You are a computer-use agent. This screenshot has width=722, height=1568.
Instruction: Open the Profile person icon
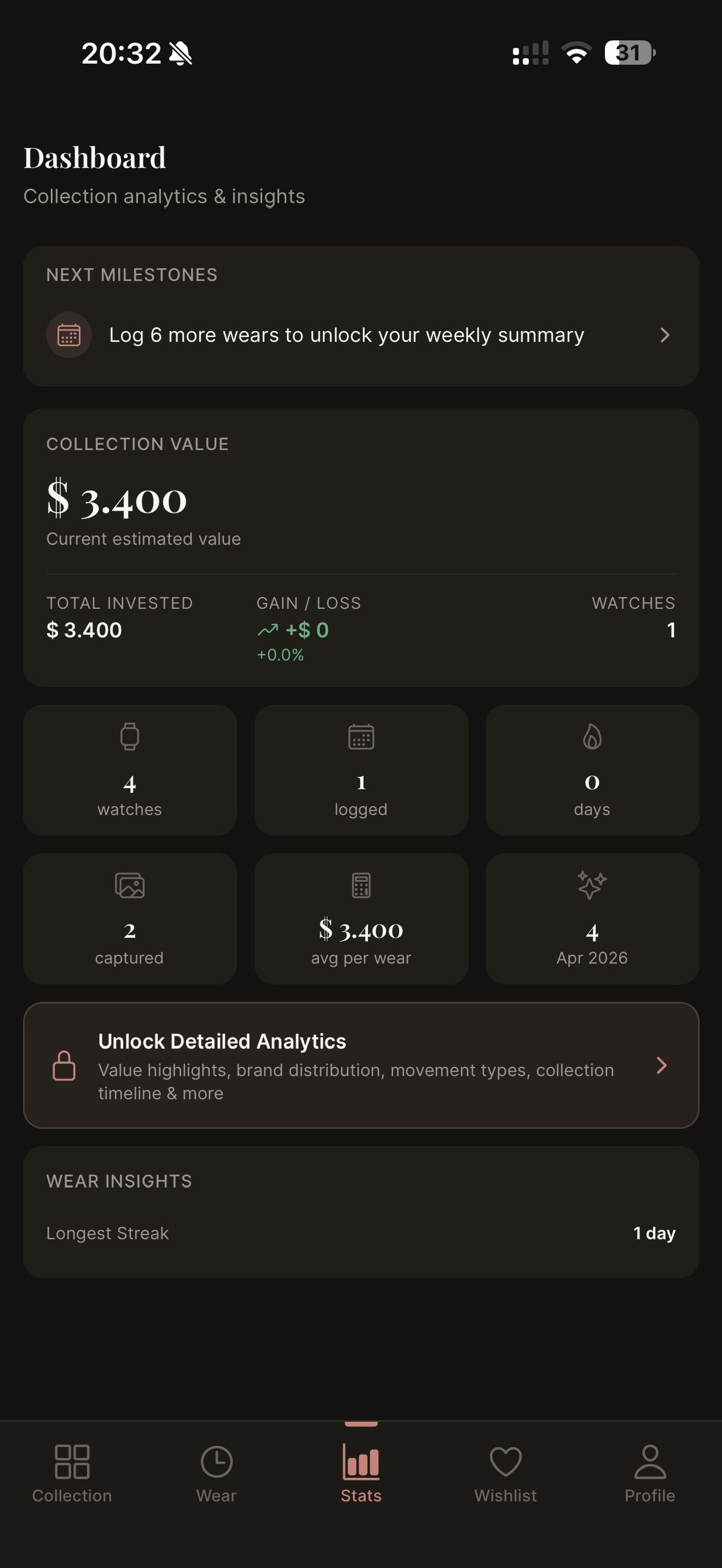pos(649,1461)
